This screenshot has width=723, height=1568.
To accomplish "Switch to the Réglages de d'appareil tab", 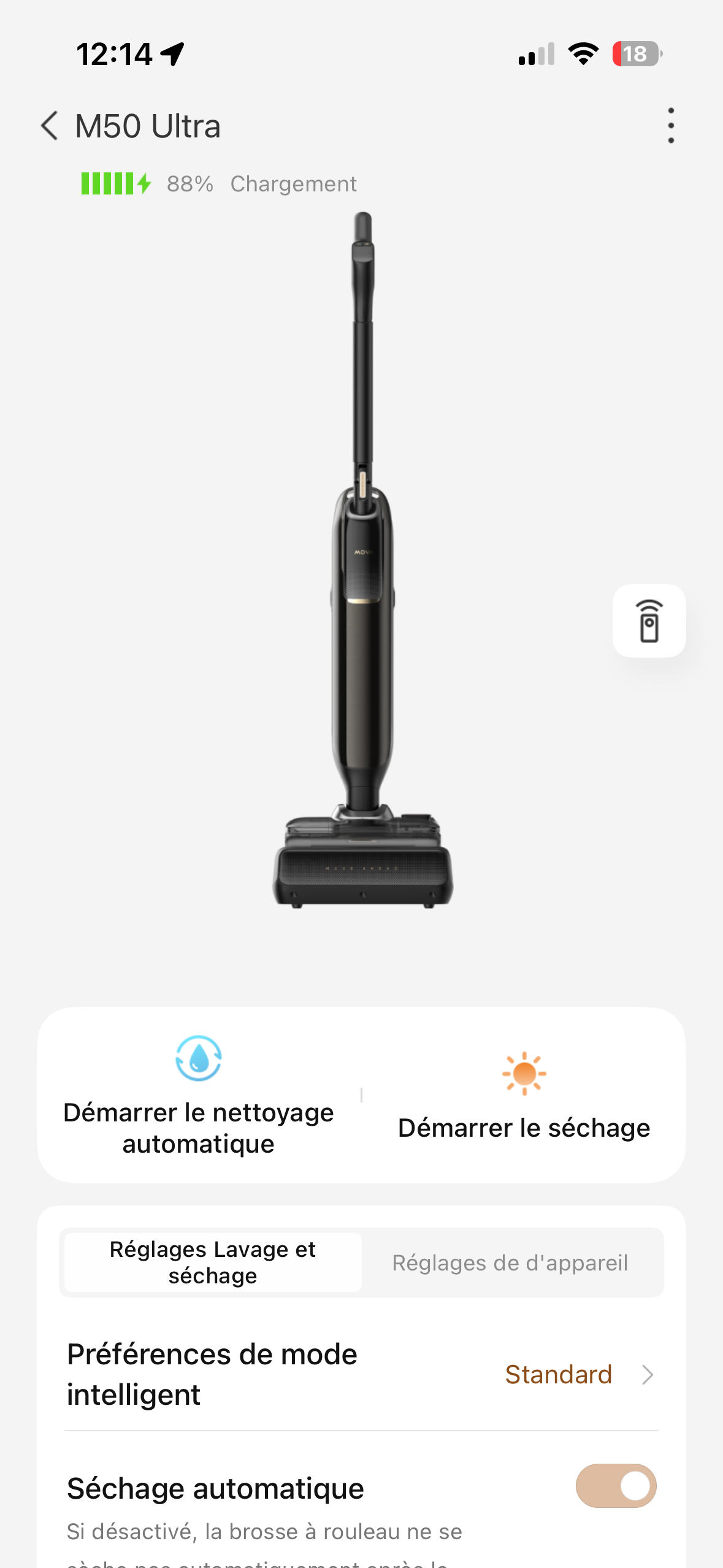I will tap(510, 1262).
